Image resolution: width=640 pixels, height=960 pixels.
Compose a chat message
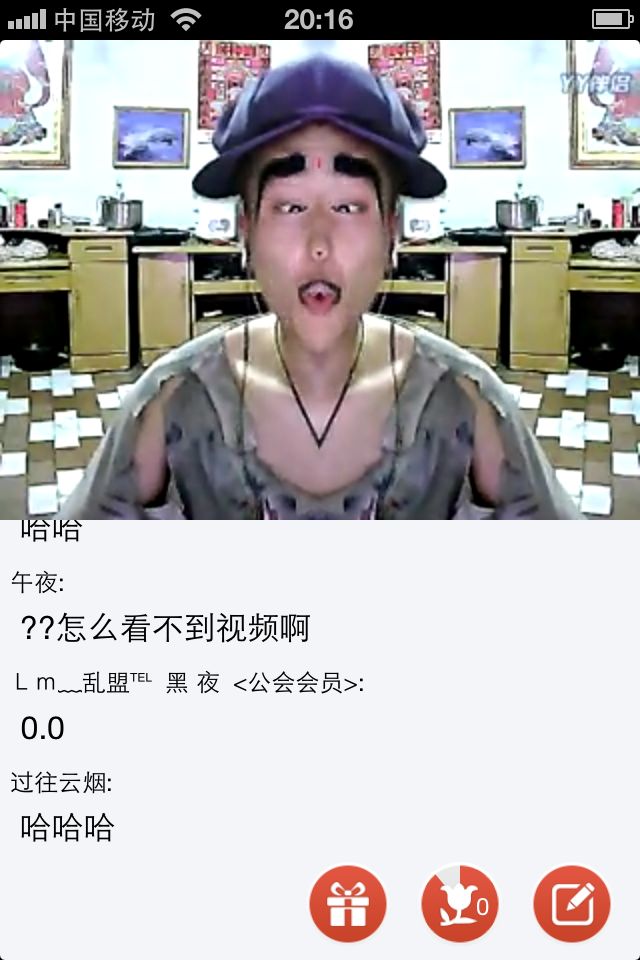coord(572,904)
